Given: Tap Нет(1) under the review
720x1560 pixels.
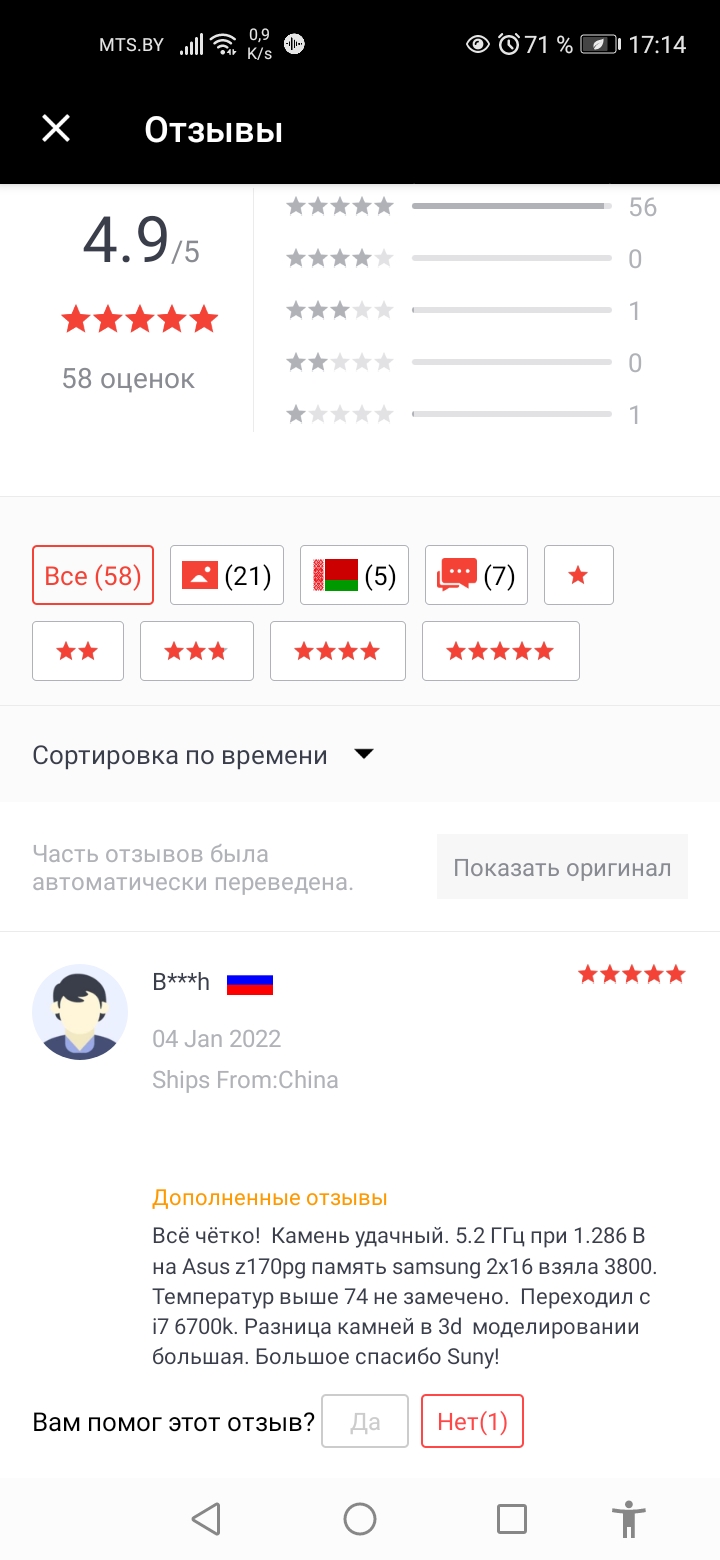Looking at the screenshot, I should (x=472, y=1421).
